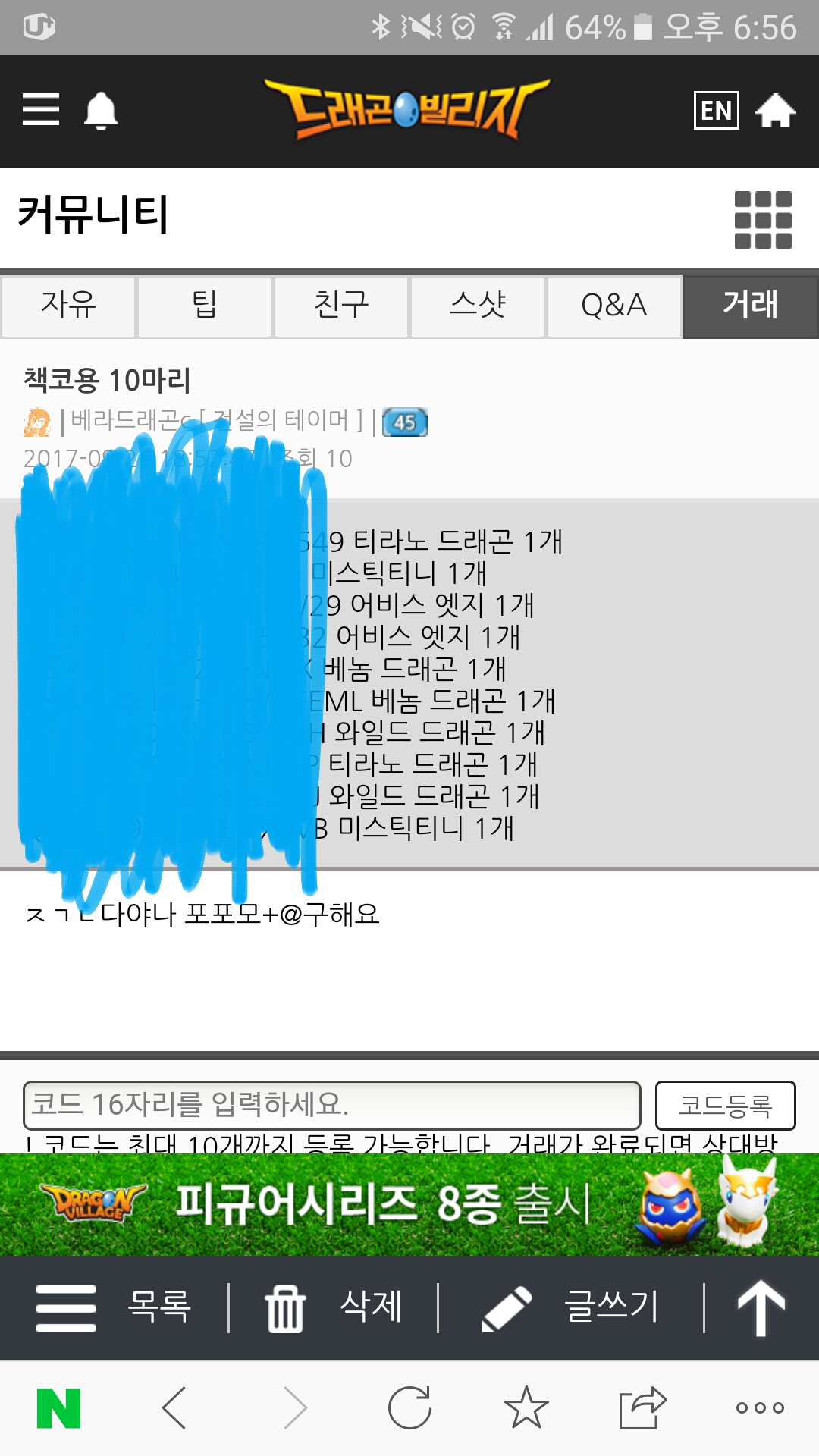The height and width of the screenshot is (1456, 819).
Task: Delete this post with 삭제
Action: [334, 1307]
